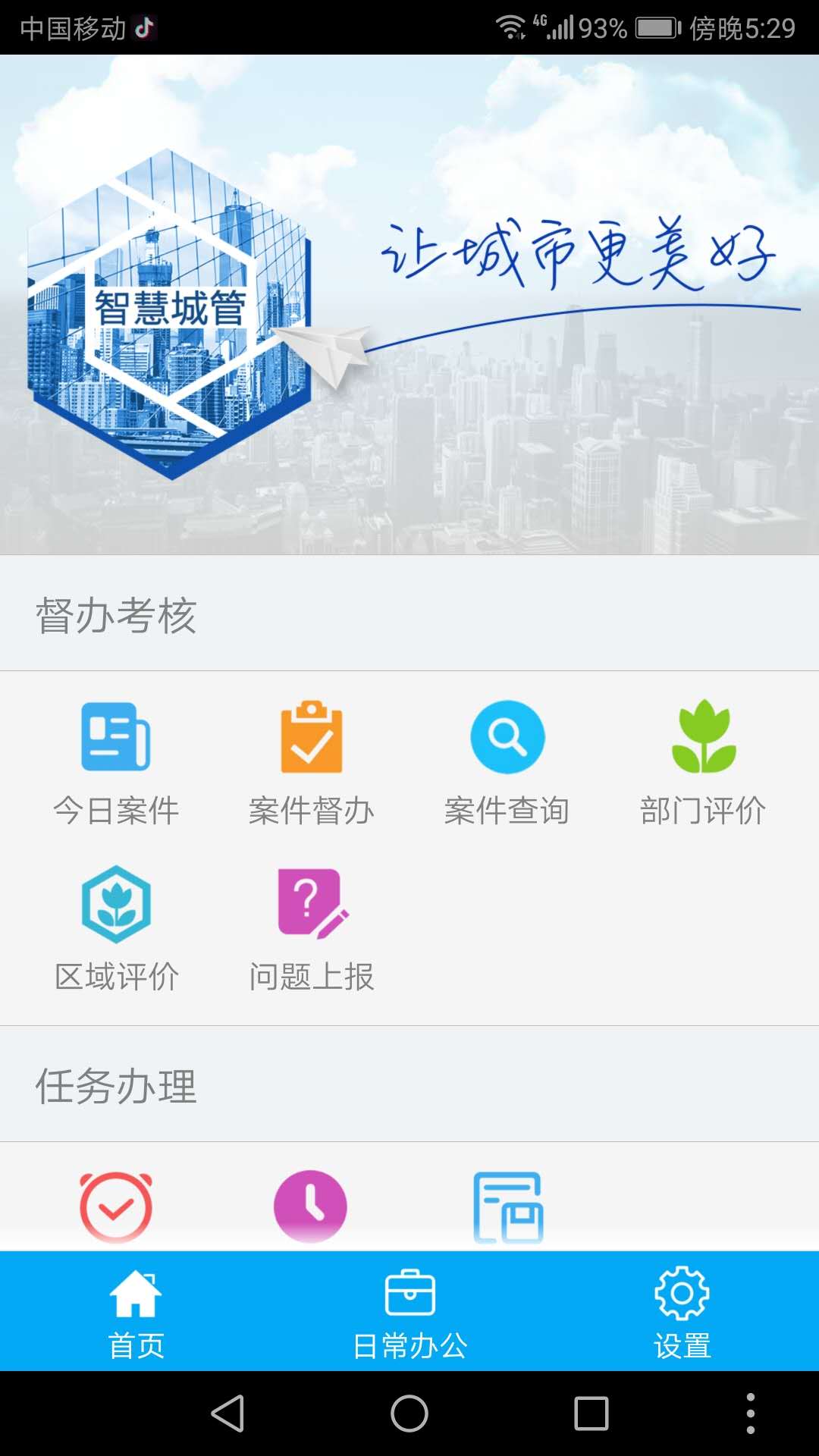Switch to the 首页 home tab

[x=136, y=1312]
